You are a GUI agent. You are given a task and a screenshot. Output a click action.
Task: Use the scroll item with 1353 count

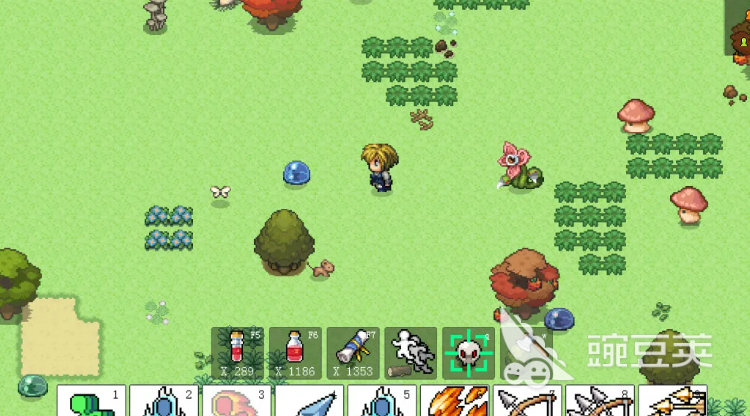click(x=353, y=352)
